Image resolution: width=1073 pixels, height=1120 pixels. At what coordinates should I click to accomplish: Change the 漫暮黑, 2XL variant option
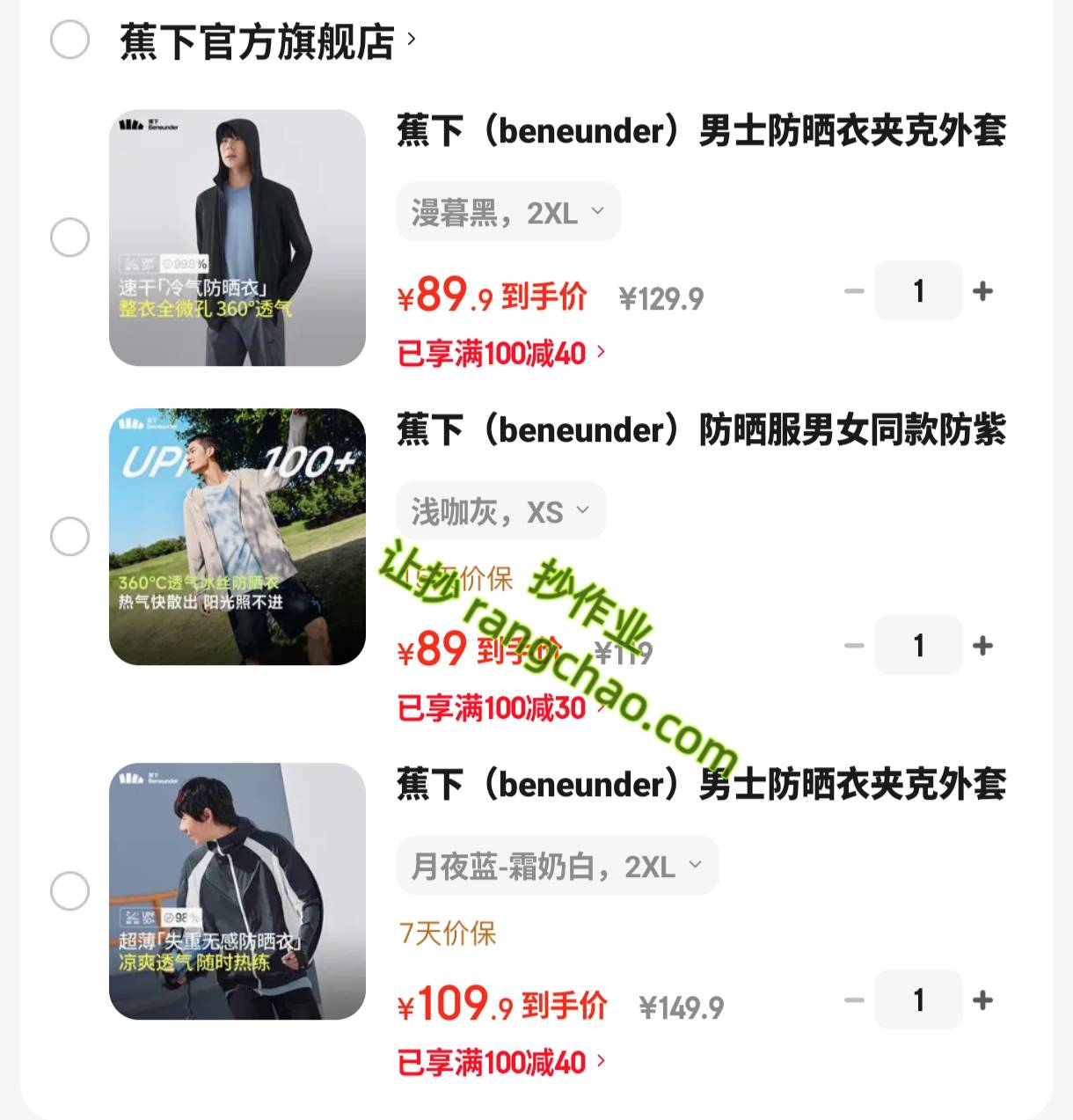[x=507, y=212]
